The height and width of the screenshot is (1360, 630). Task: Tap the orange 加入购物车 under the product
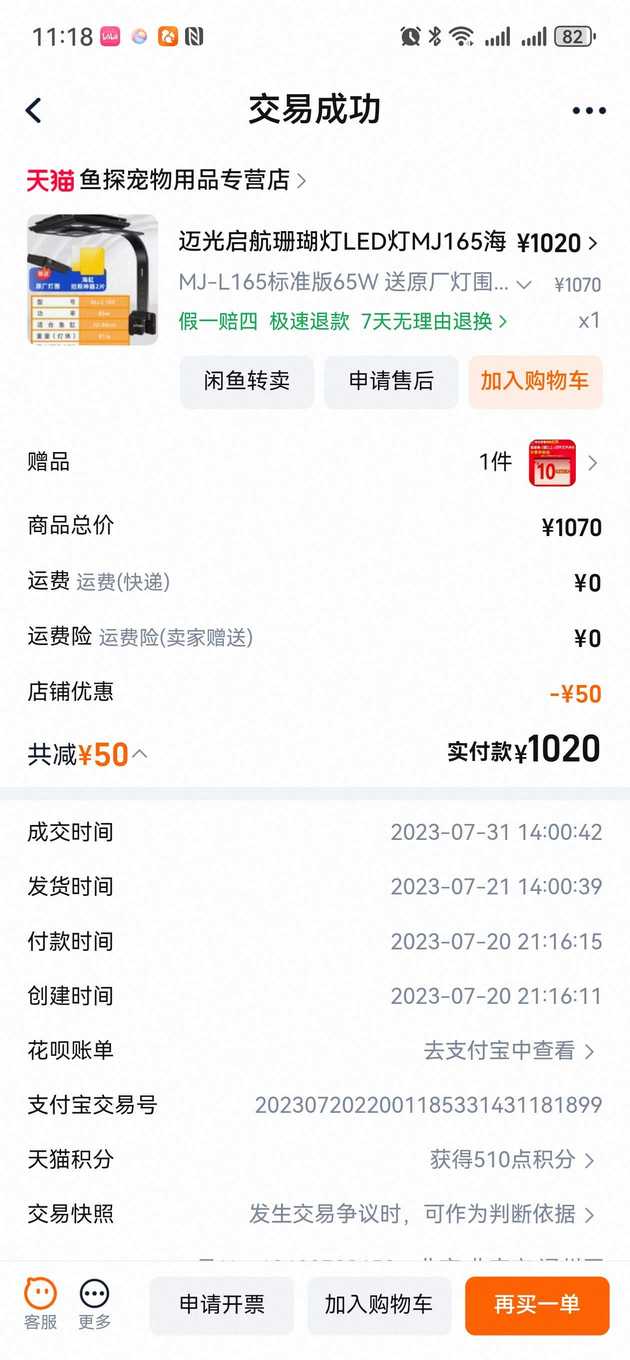click(x=535, y=381)
